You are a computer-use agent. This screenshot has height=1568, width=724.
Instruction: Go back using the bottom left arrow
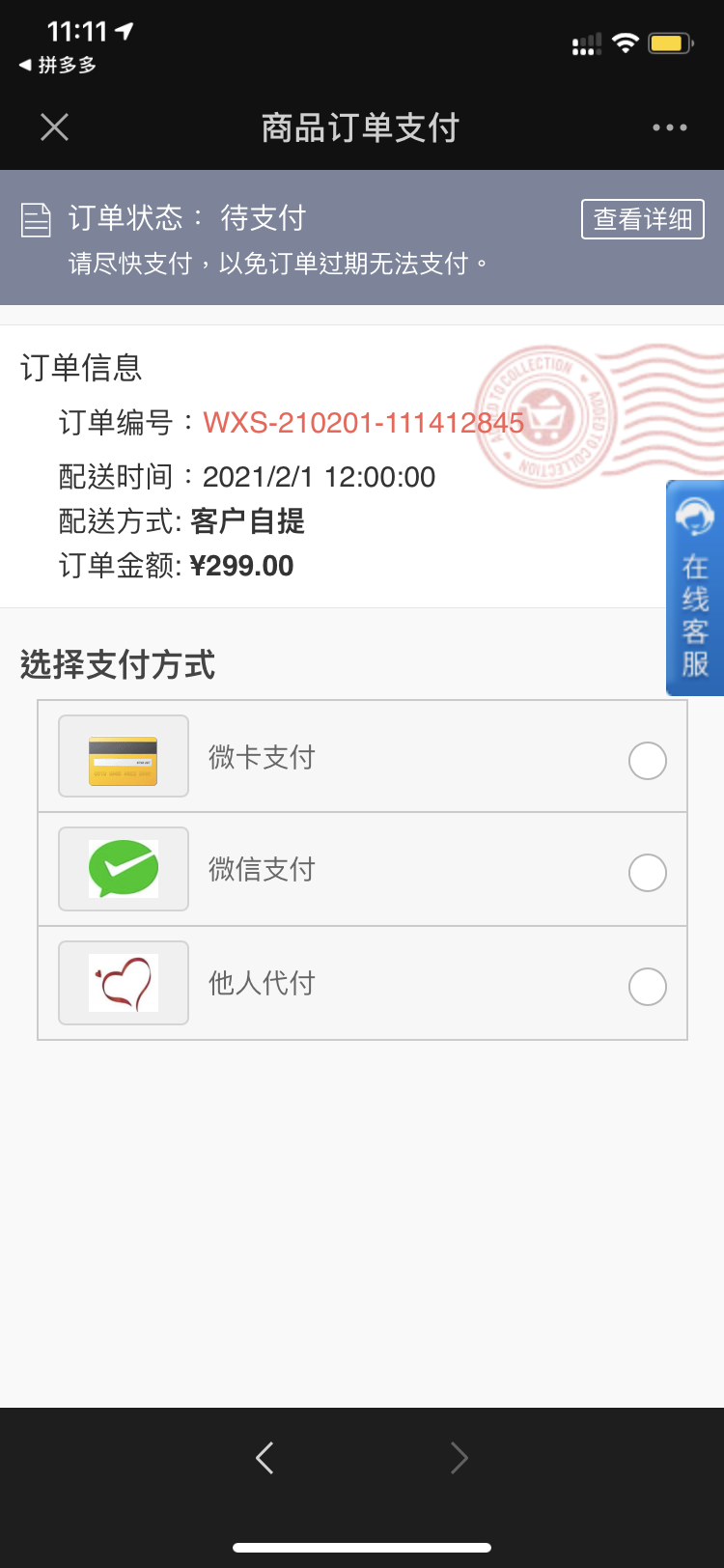pyautogui.click(x=265, y=1457)
